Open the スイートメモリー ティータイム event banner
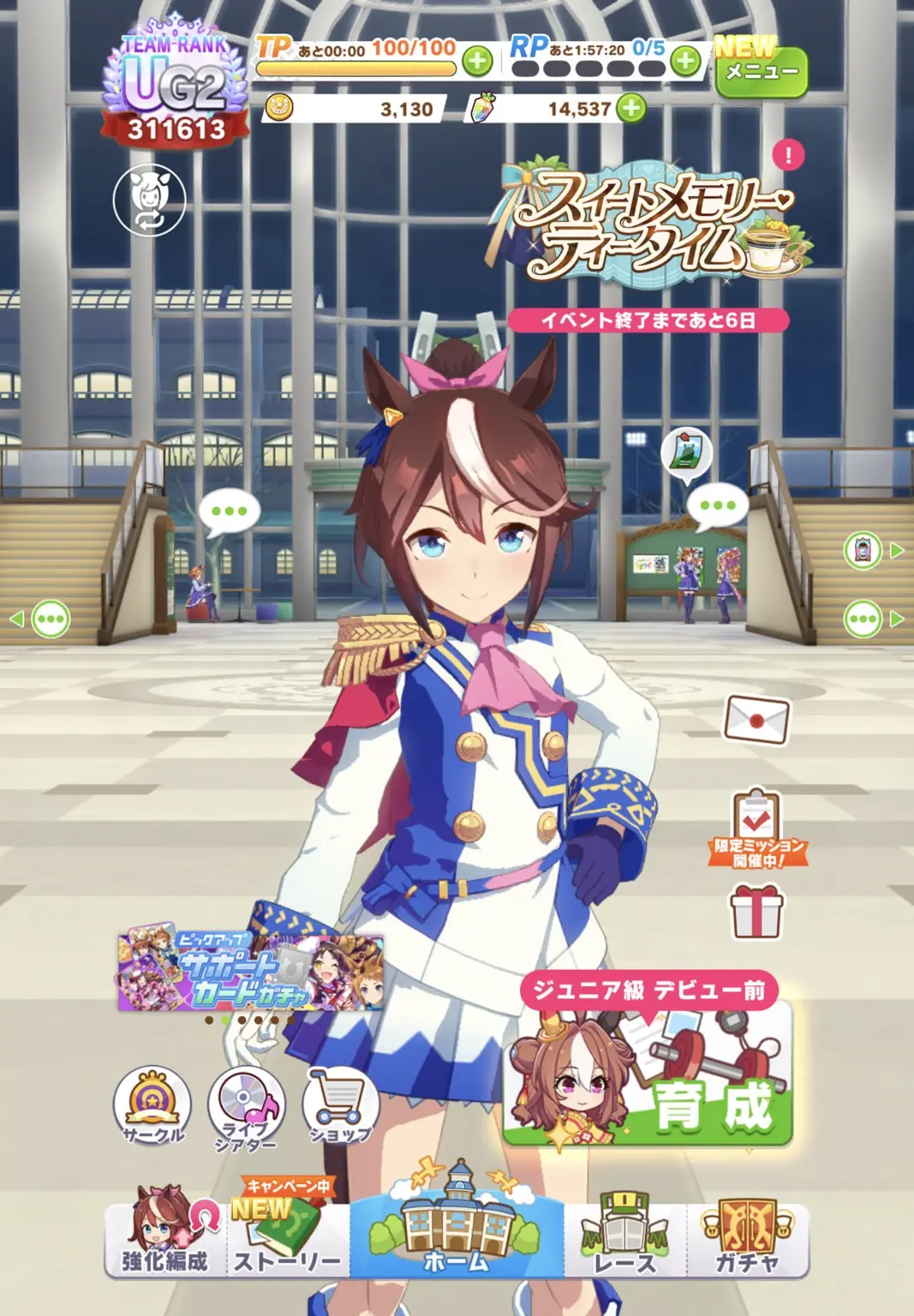 pyautogui.click(x=648, y=224)
